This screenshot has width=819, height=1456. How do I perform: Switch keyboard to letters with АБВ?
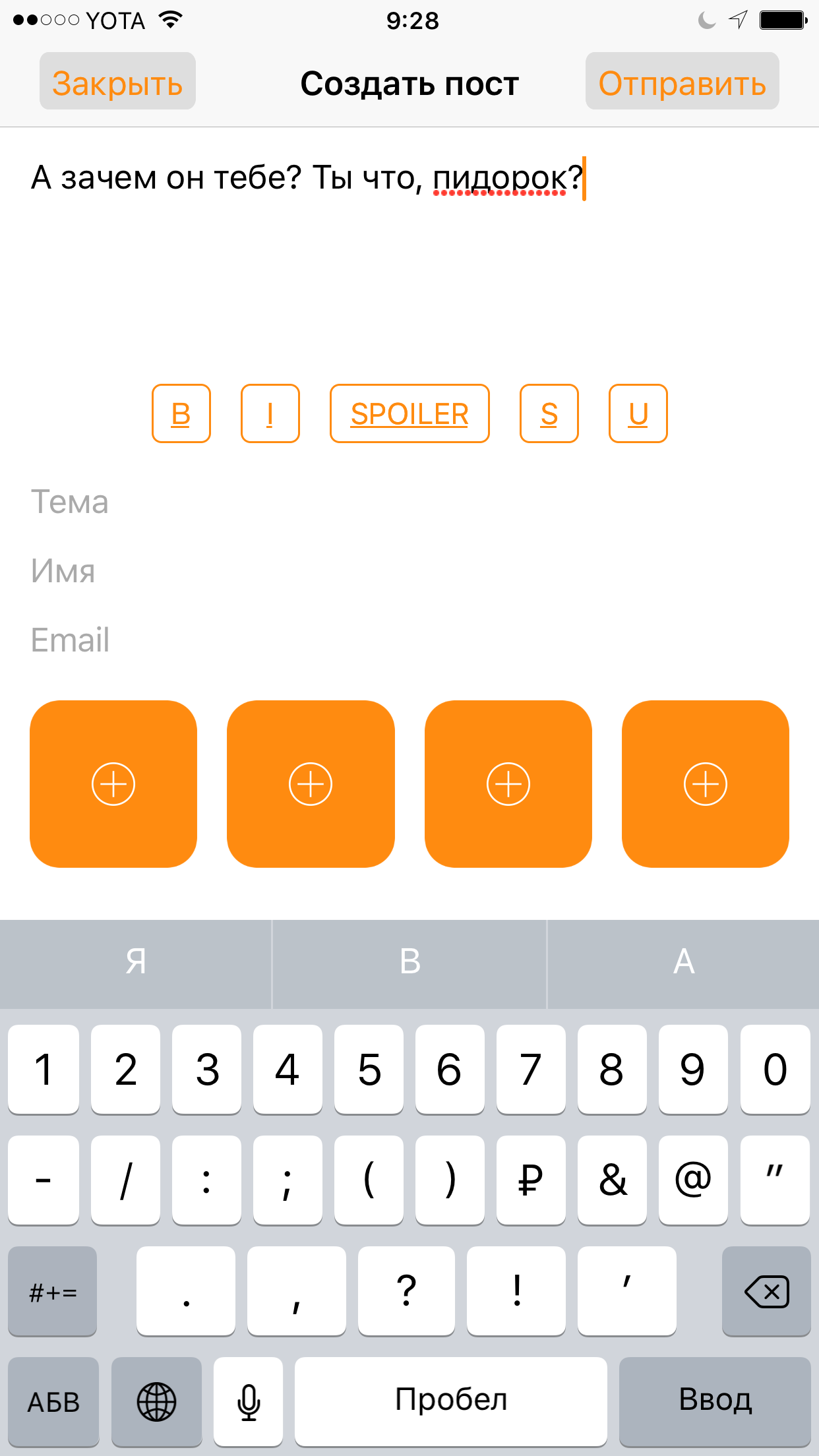[53, 1401]
